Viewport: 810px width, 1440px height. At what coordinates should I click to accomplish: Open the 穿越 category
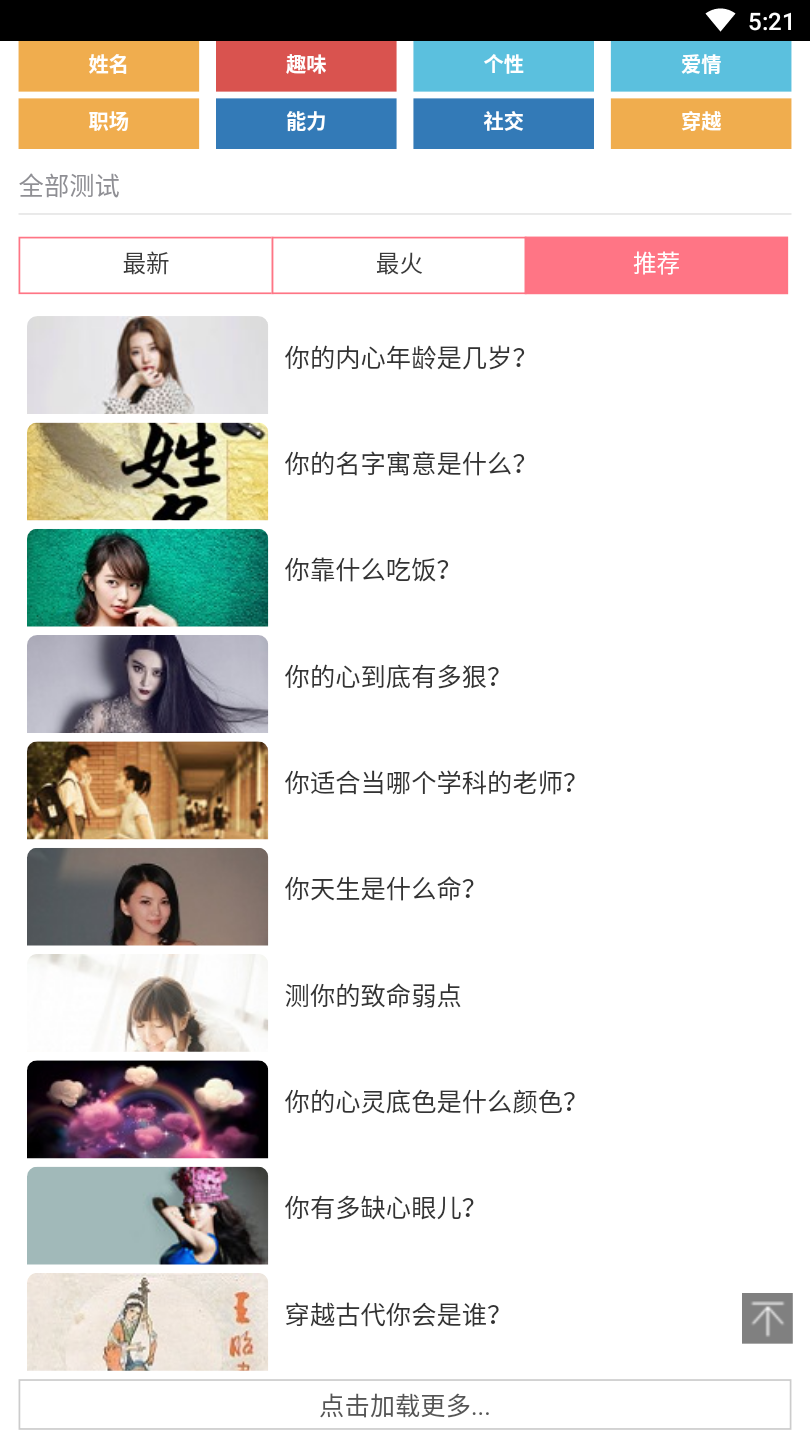(x=701, y=122)
